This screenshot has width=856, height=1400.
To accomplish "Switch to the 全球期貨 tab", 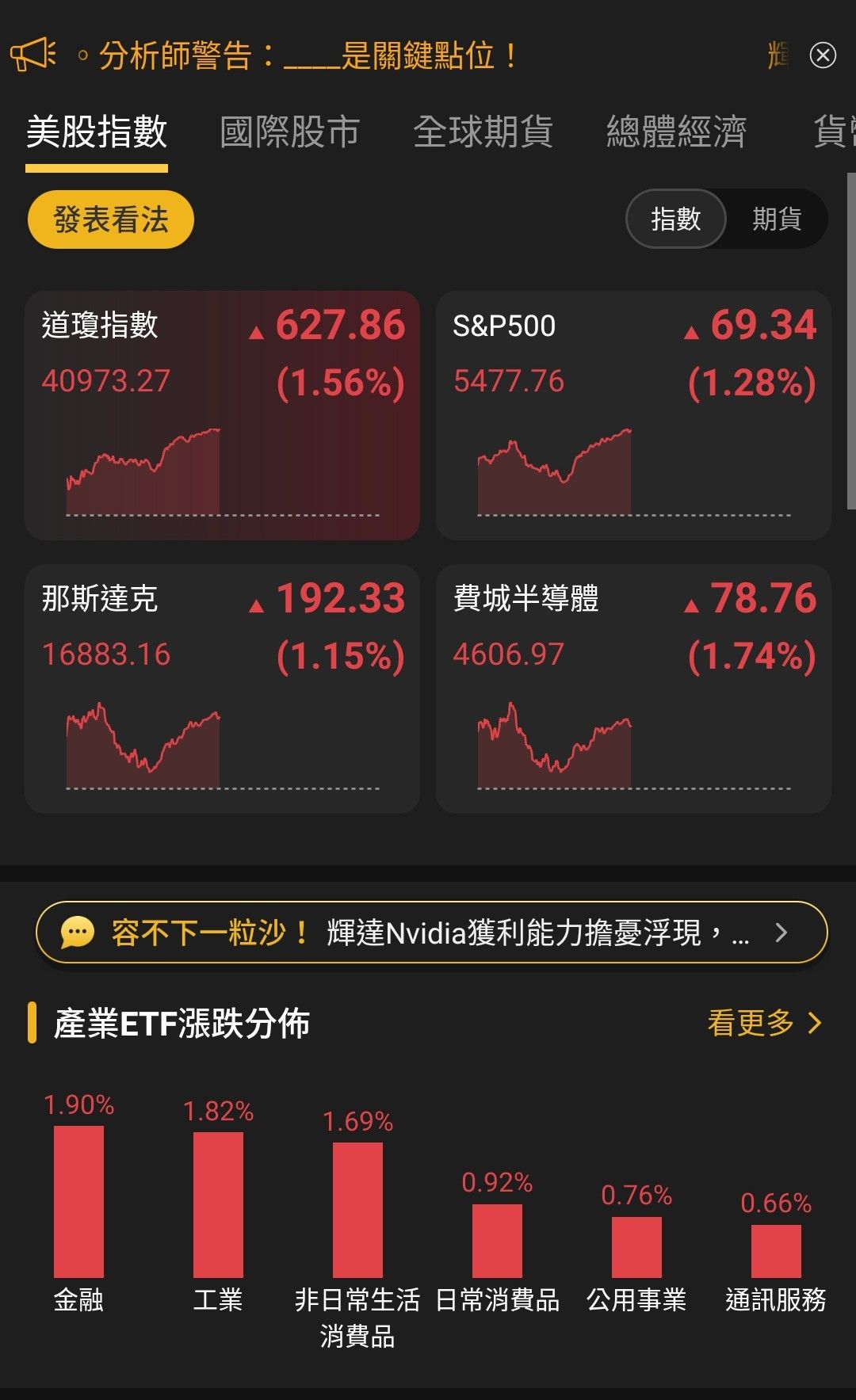I will 483,132.
